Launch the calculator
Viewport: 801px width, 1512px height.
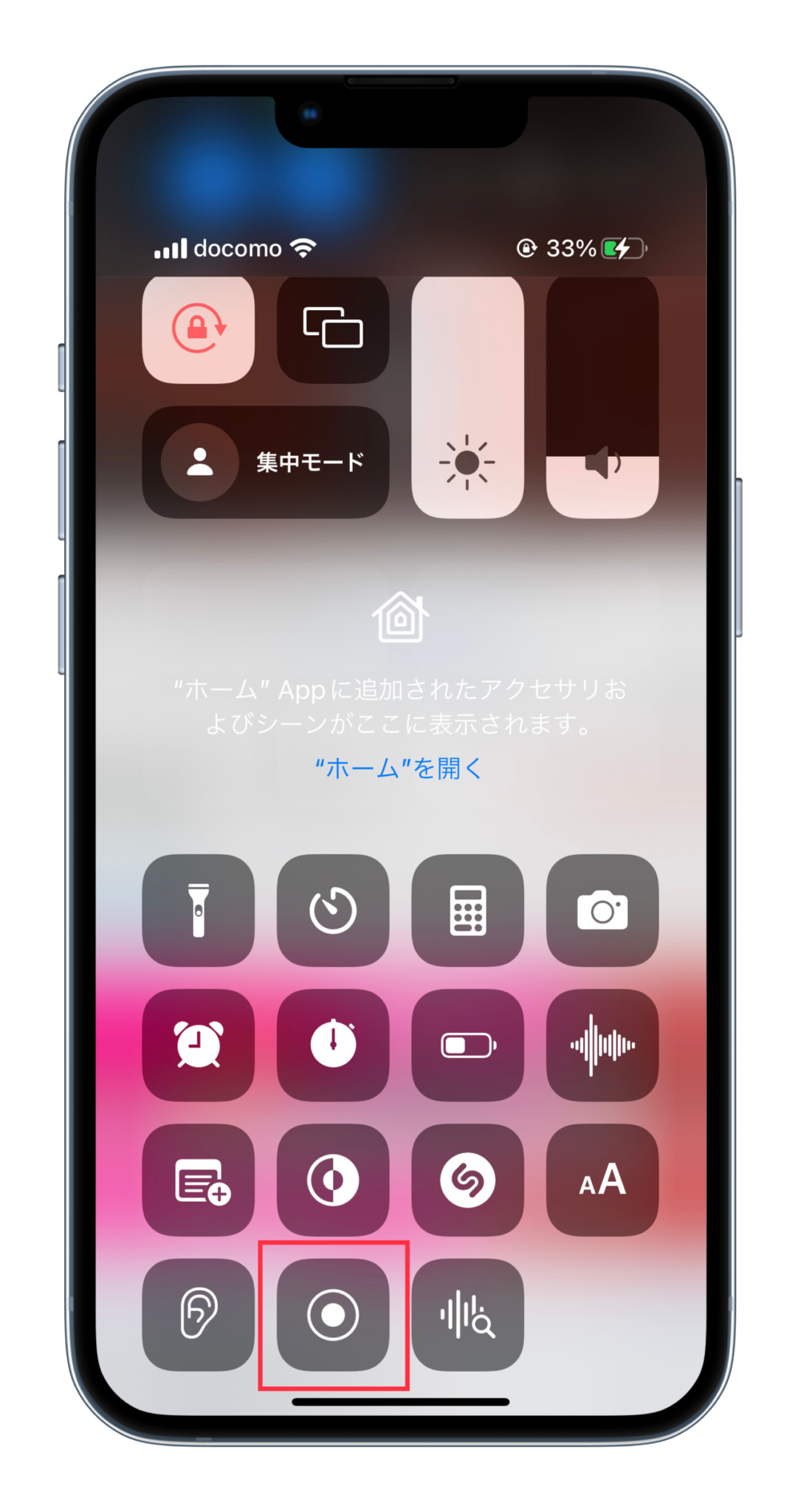pyautogui.click(x=467, y=910)
